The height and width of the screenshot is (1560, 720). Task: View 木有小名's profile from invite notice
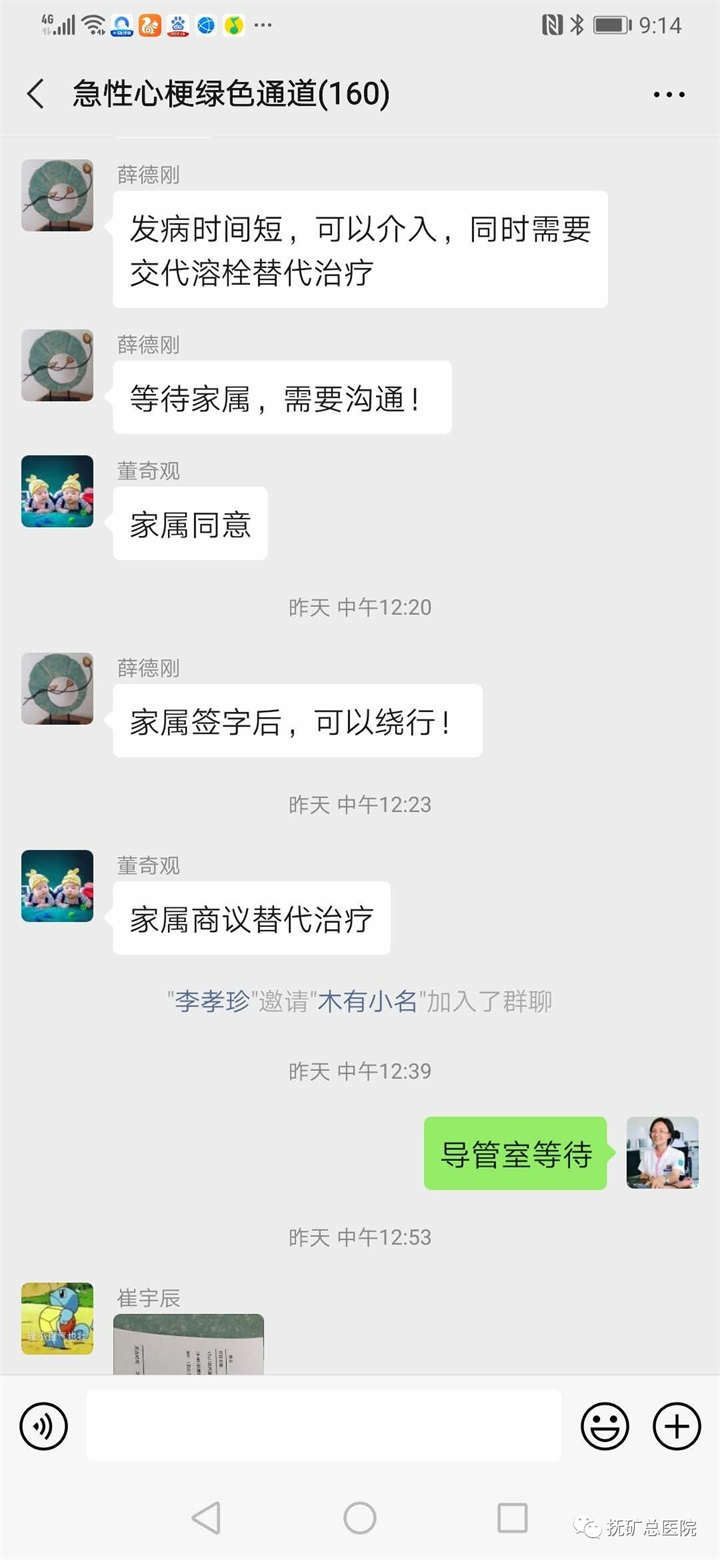[367, 1002]
